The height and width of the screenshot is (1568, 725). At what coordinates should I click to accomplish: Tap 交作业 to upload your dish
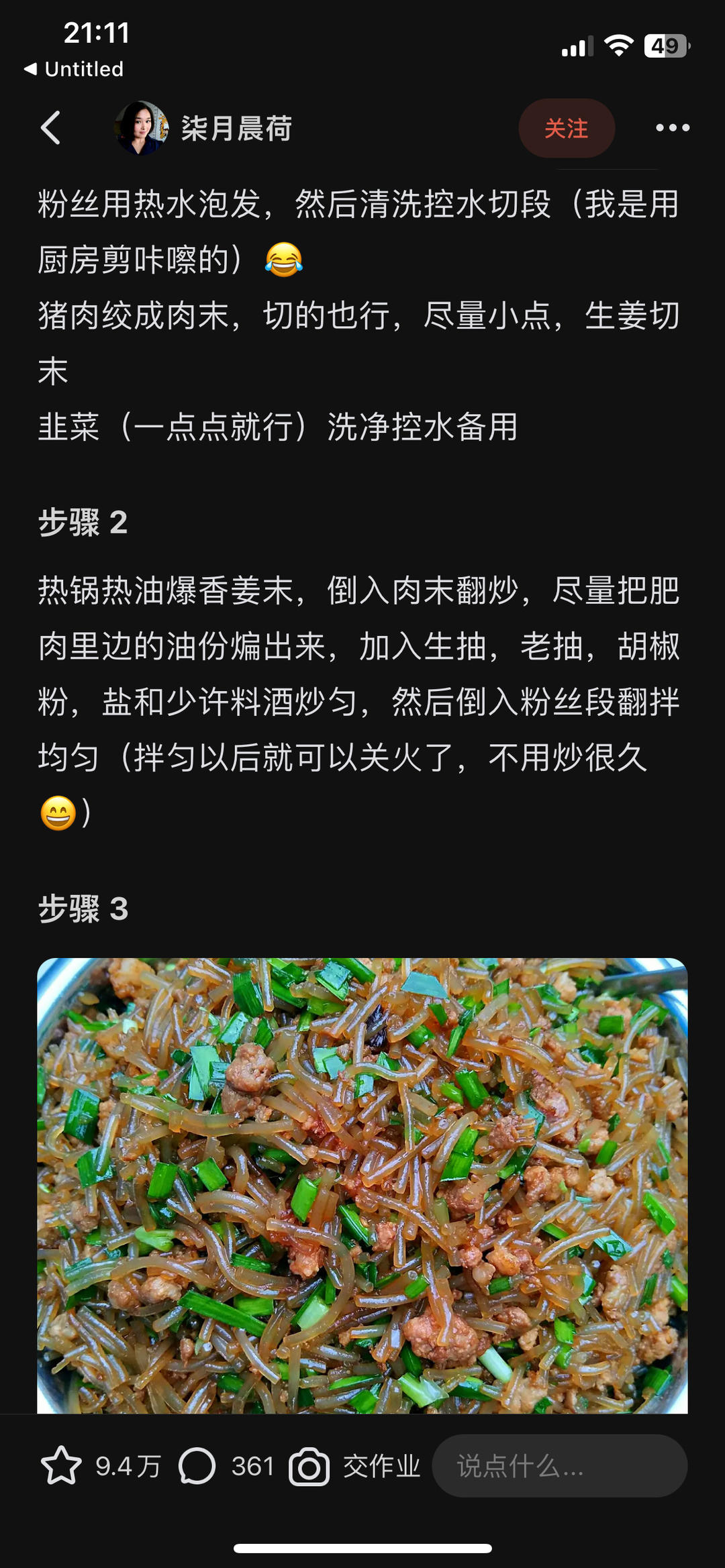click(356, 1466)
